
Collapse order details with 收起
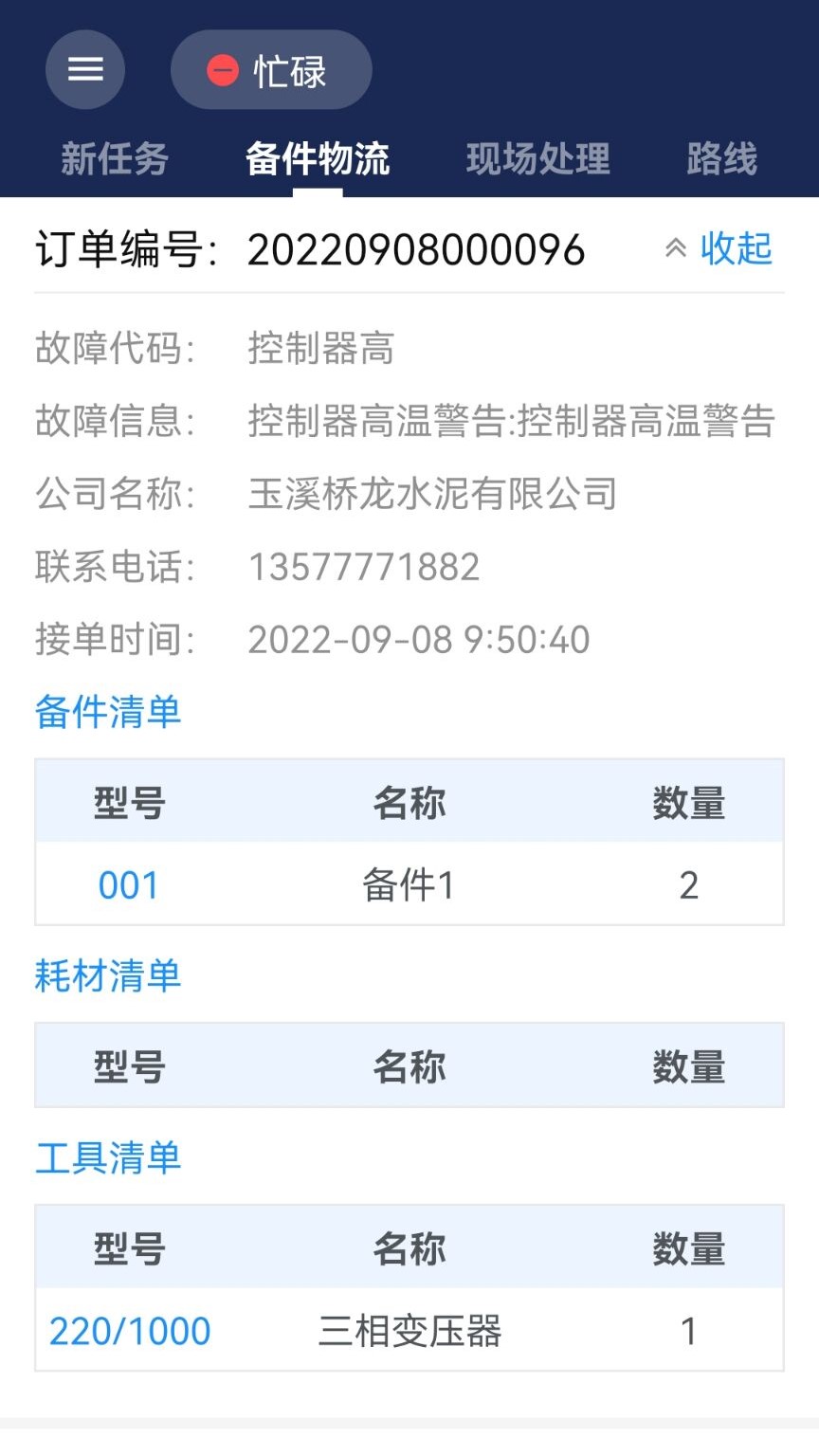pyautogui.click(x=719, y=248)
